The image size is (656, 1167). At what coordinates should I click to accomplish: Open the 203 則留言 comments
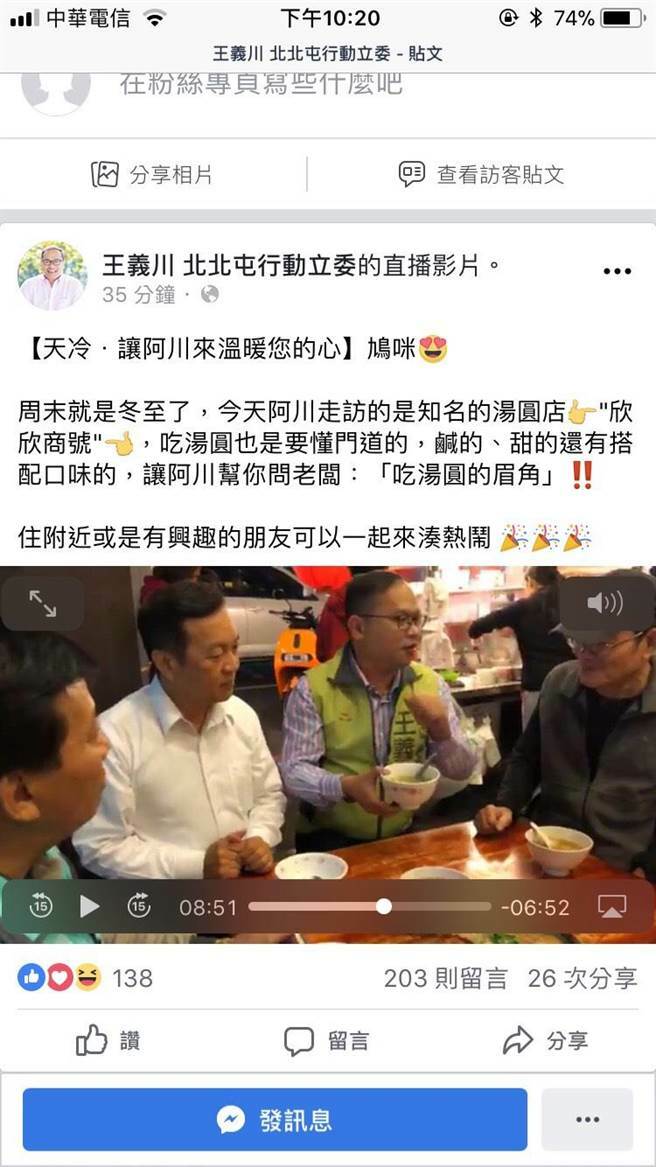pos(445,978)
